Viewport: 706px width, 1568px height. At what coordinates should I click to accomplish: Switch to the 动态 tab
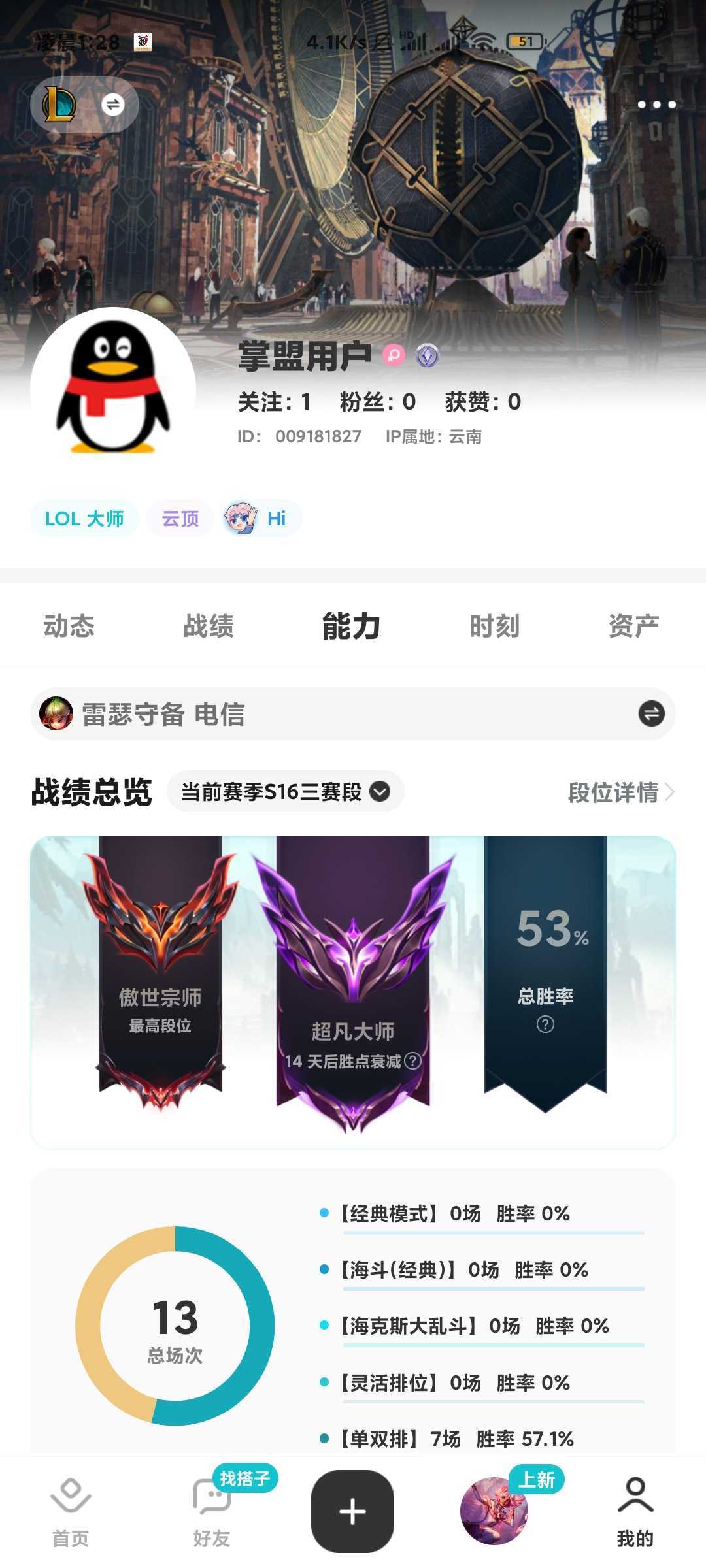click(x=69, y=626)
